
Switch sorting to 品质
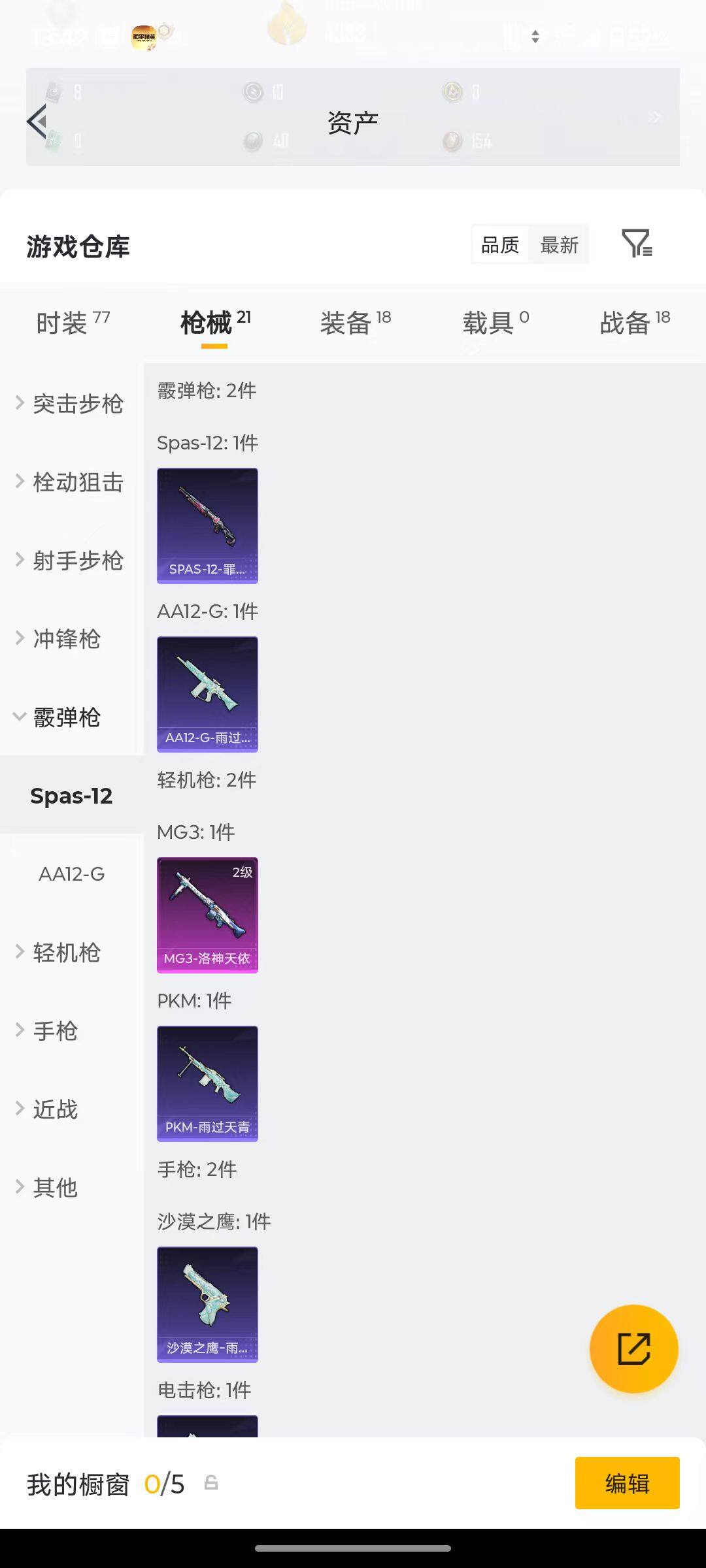(499, 244)
